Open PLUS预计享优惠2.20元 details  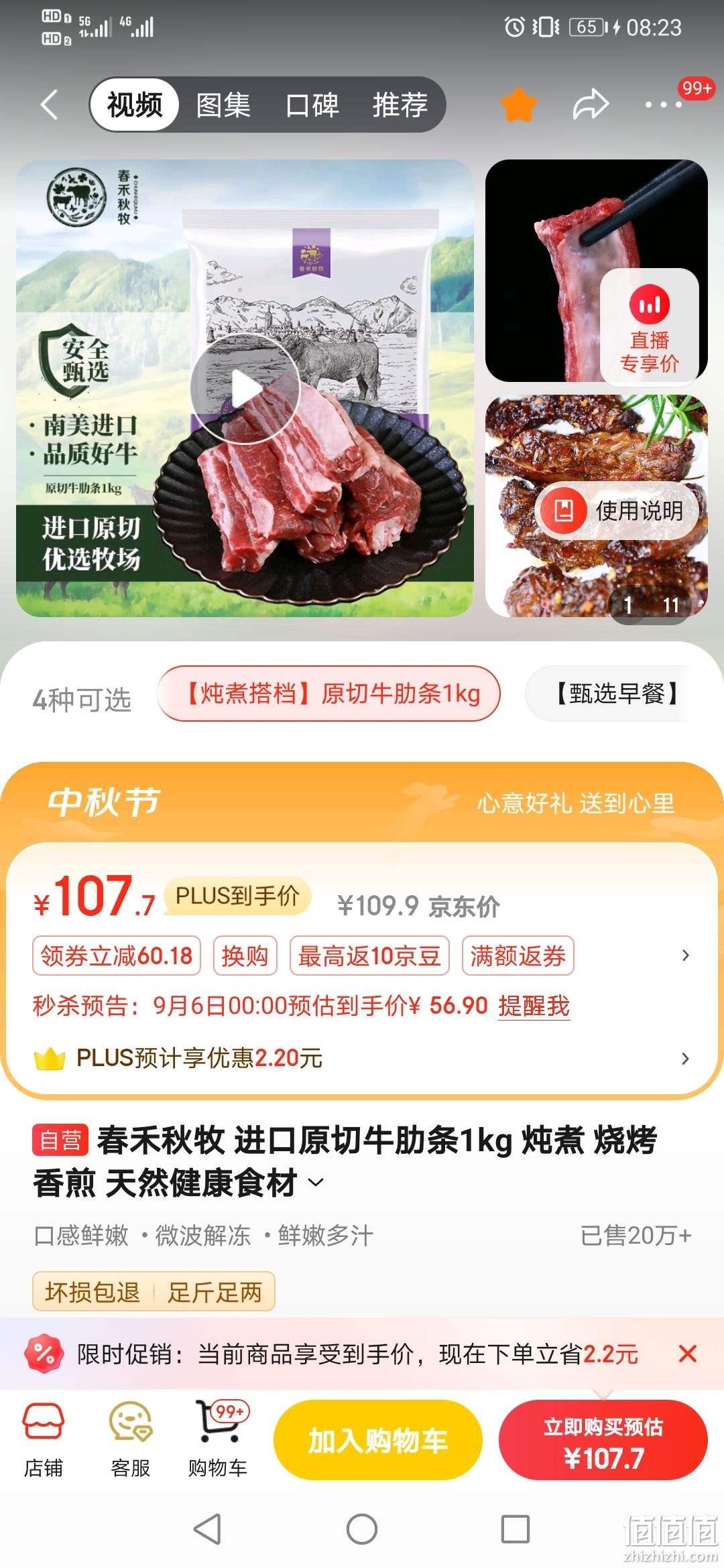[362, 1058]
